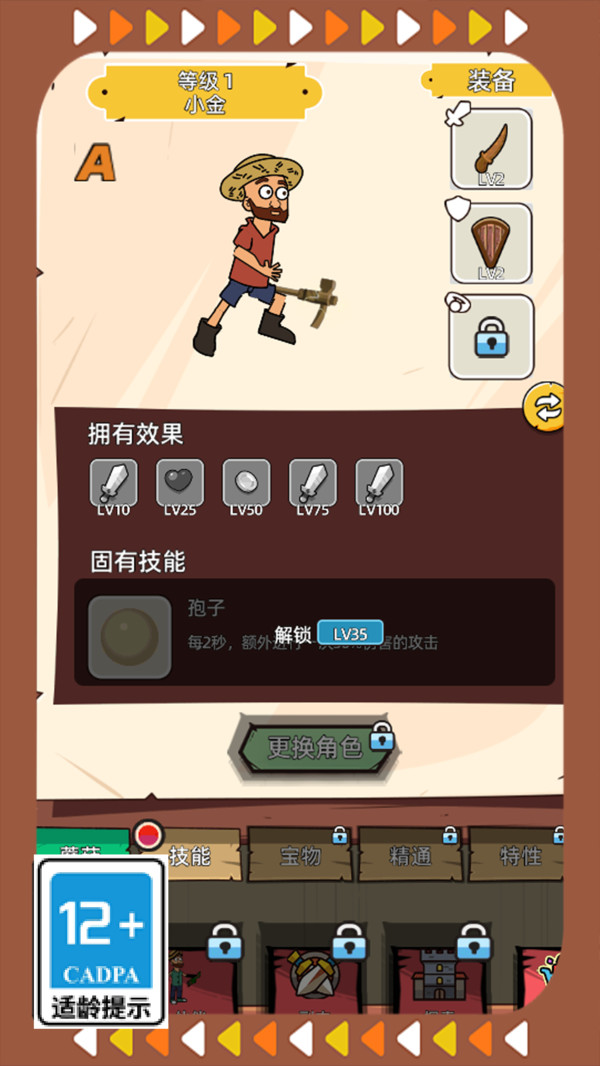Tap the 更换角色 change character button
This screenshot has height=1066, width=600.
[x=314, y=747]
